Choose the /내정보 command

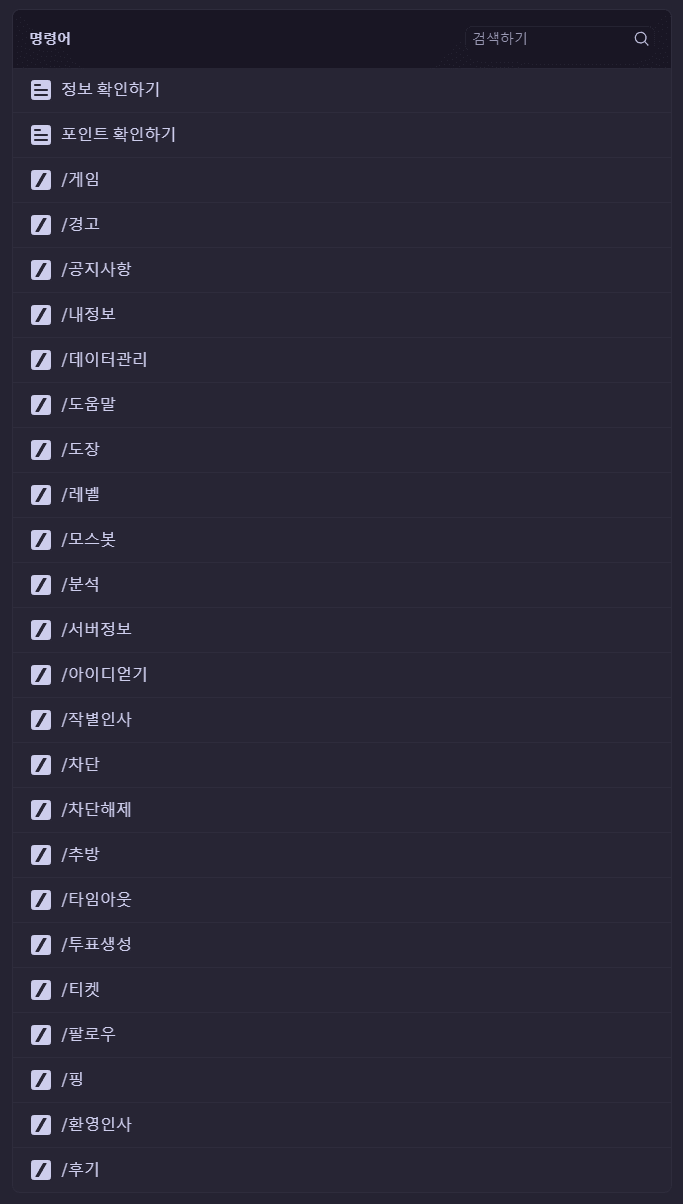click(341, 315)
